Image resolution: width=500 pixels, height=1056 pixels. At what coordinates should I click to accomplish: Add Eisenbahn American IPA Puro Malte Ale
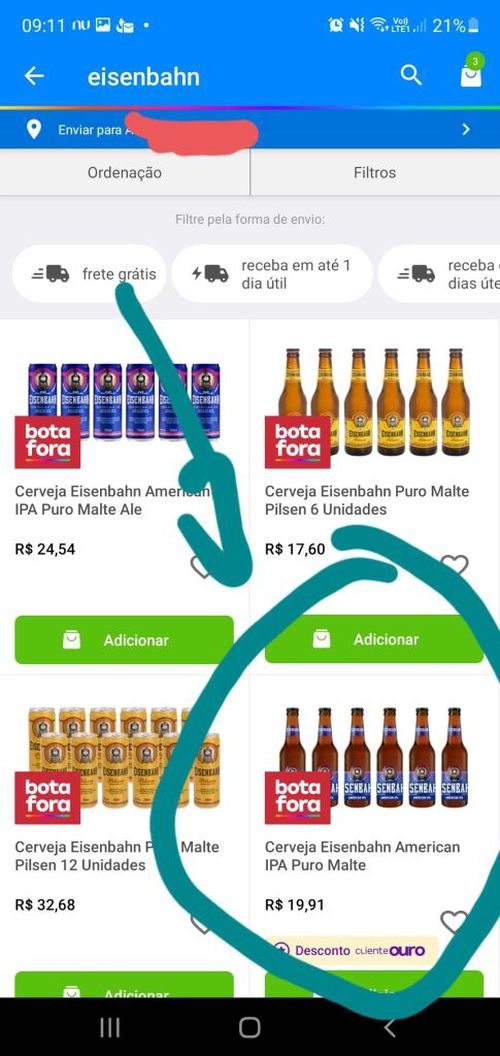pyautogui.click(x=124, y=640)
